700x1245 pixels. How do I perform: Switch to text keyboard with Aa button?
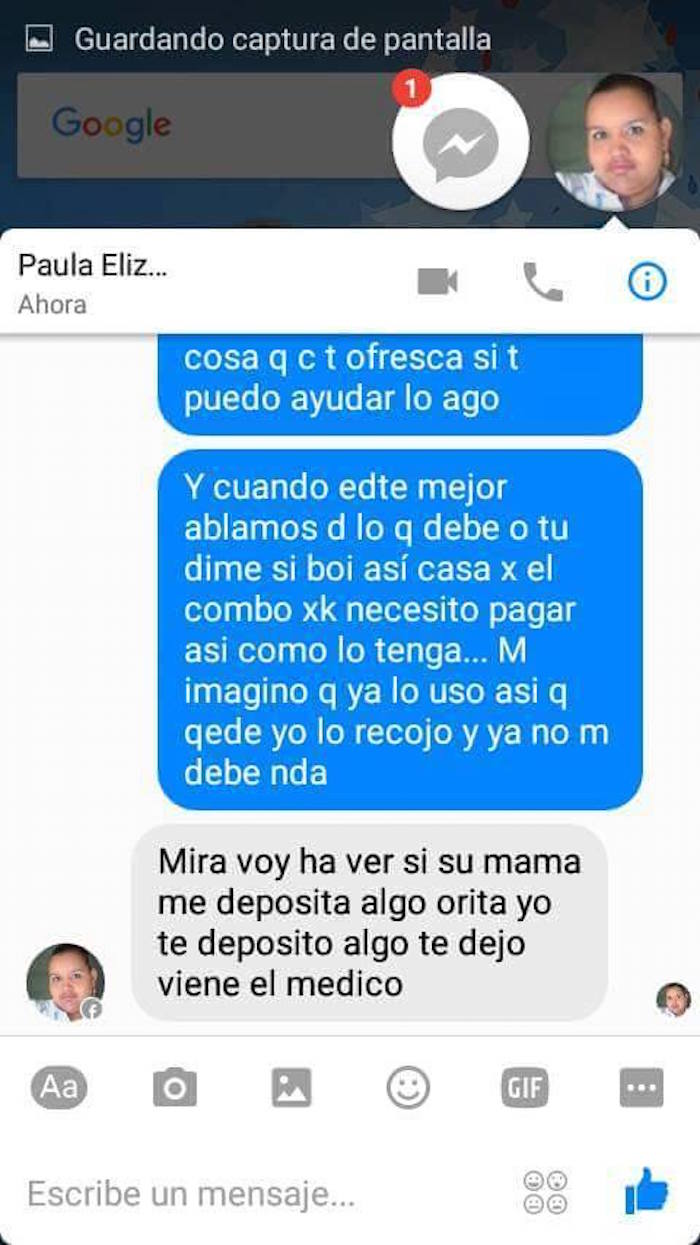tap(59, 1087)
